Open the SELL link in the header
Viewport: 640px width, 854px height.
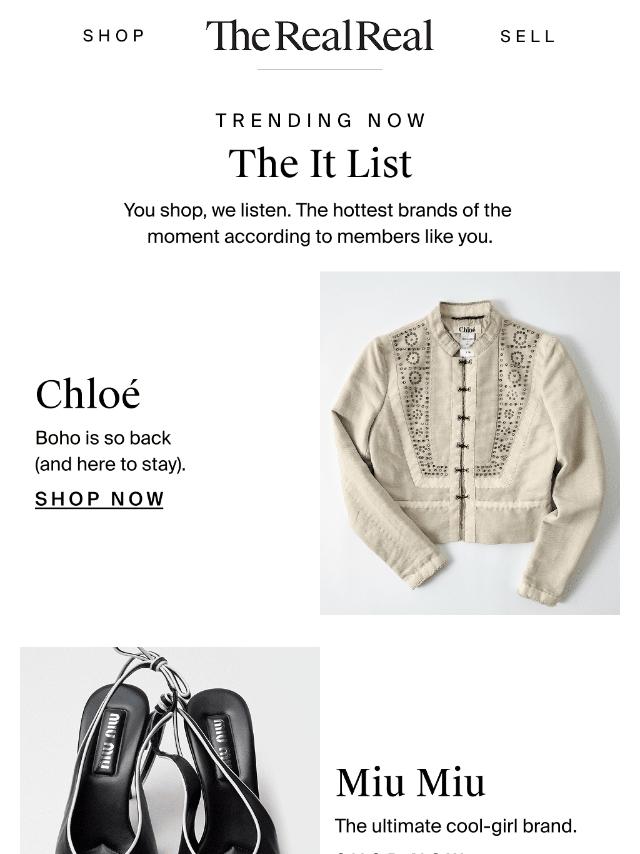[x=527, y=36]
